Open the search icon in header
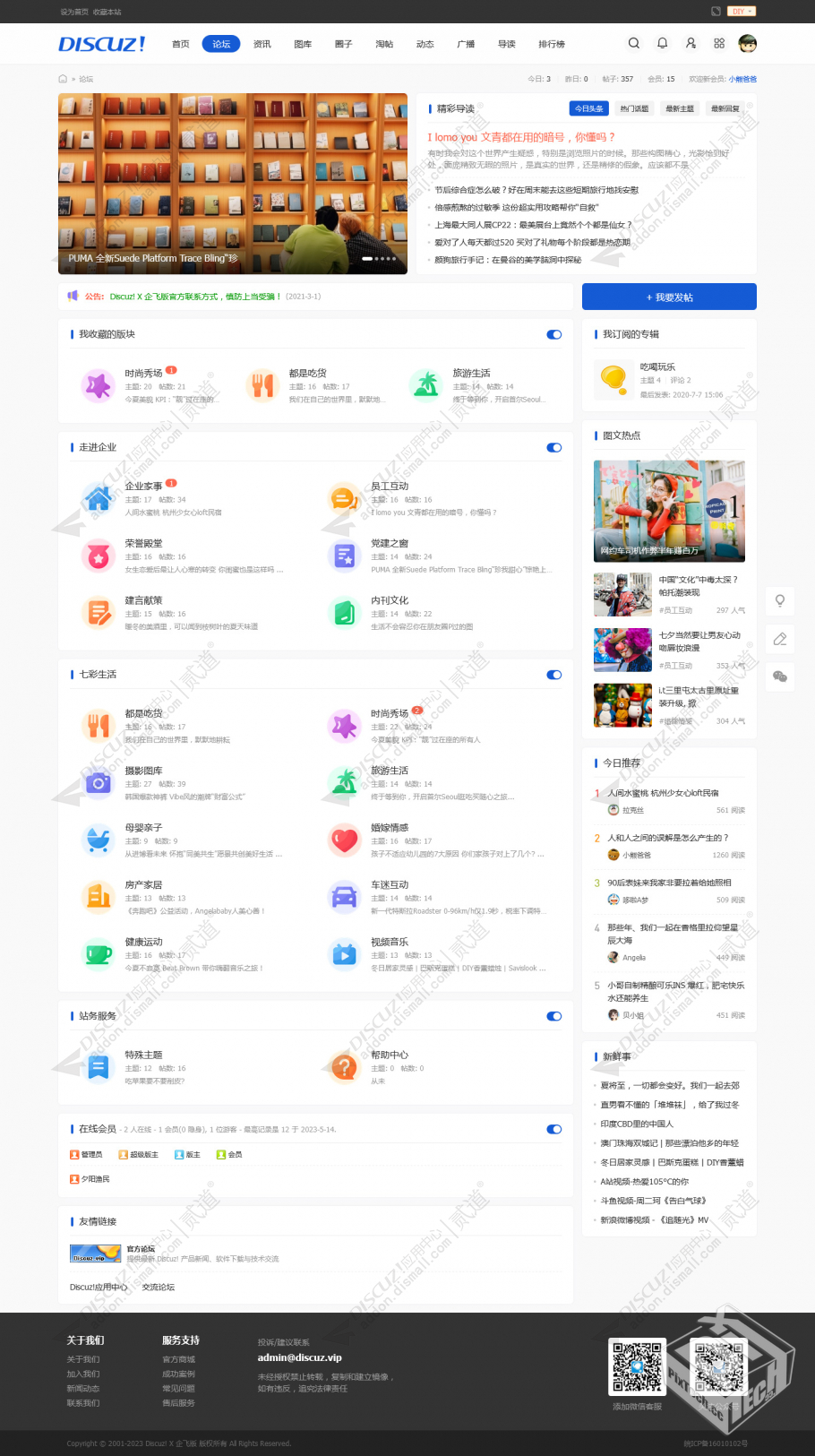The image size is (815, 1456). point(634,43)
